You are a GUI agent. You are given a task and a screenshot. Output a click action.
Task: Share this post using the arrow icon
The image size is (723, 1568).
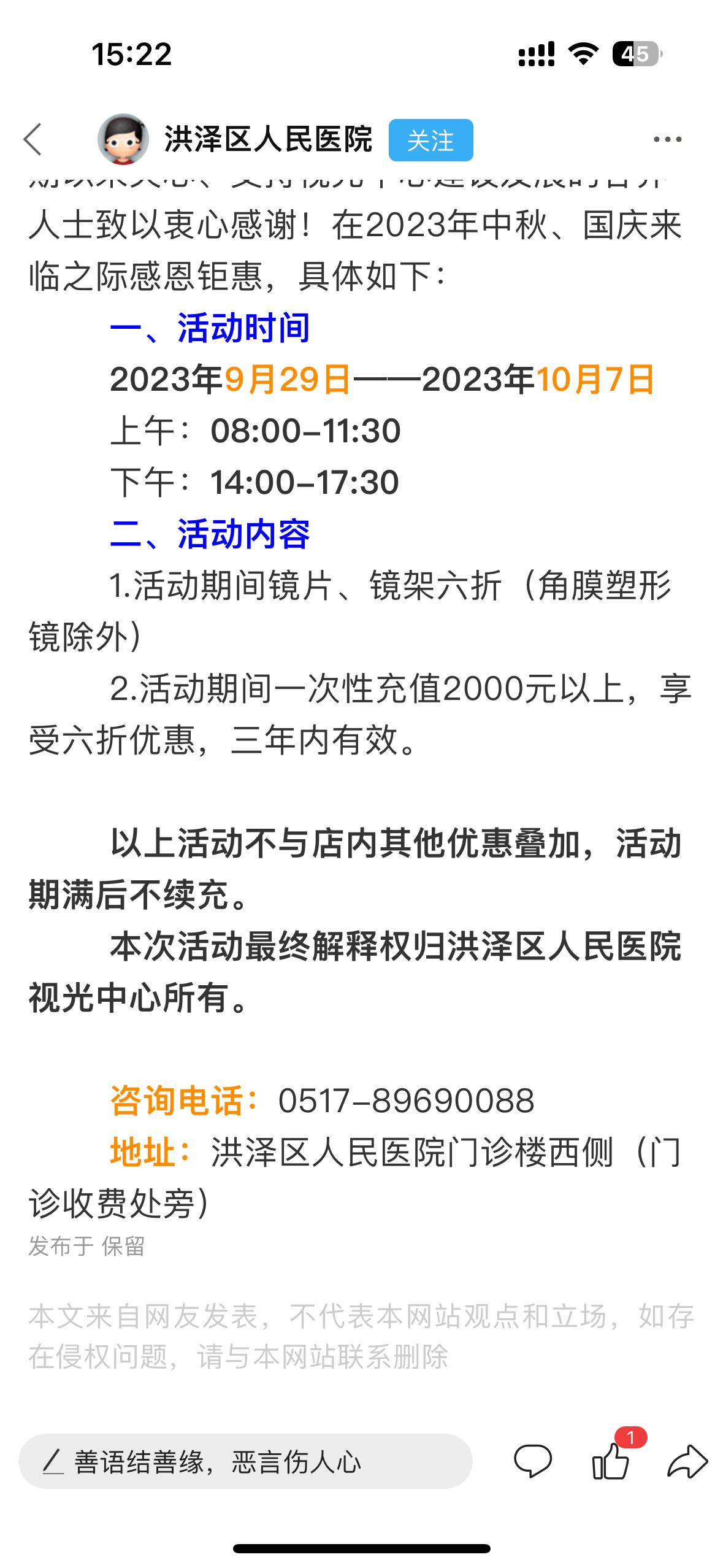[687, 1461]
